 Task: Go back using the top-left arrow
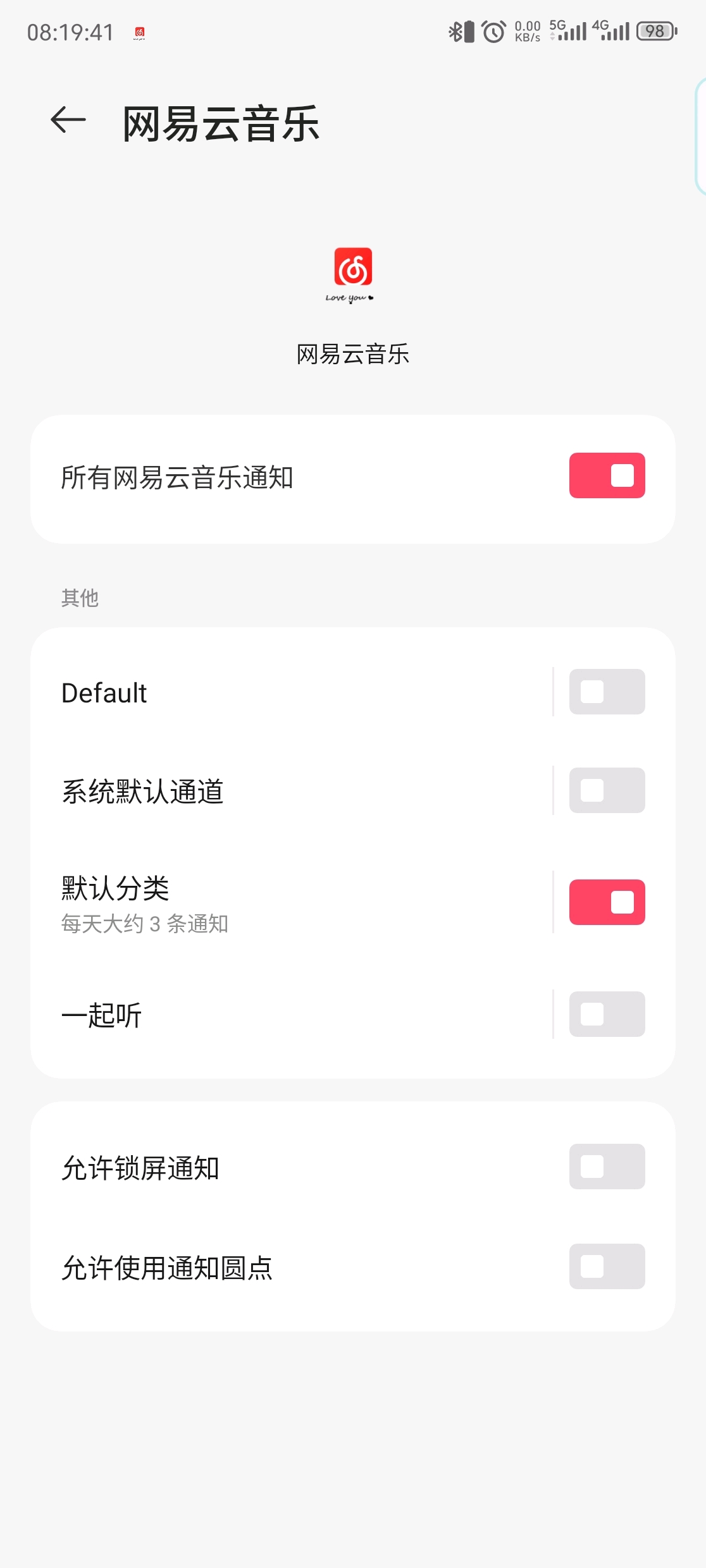(x=68, y=120)
